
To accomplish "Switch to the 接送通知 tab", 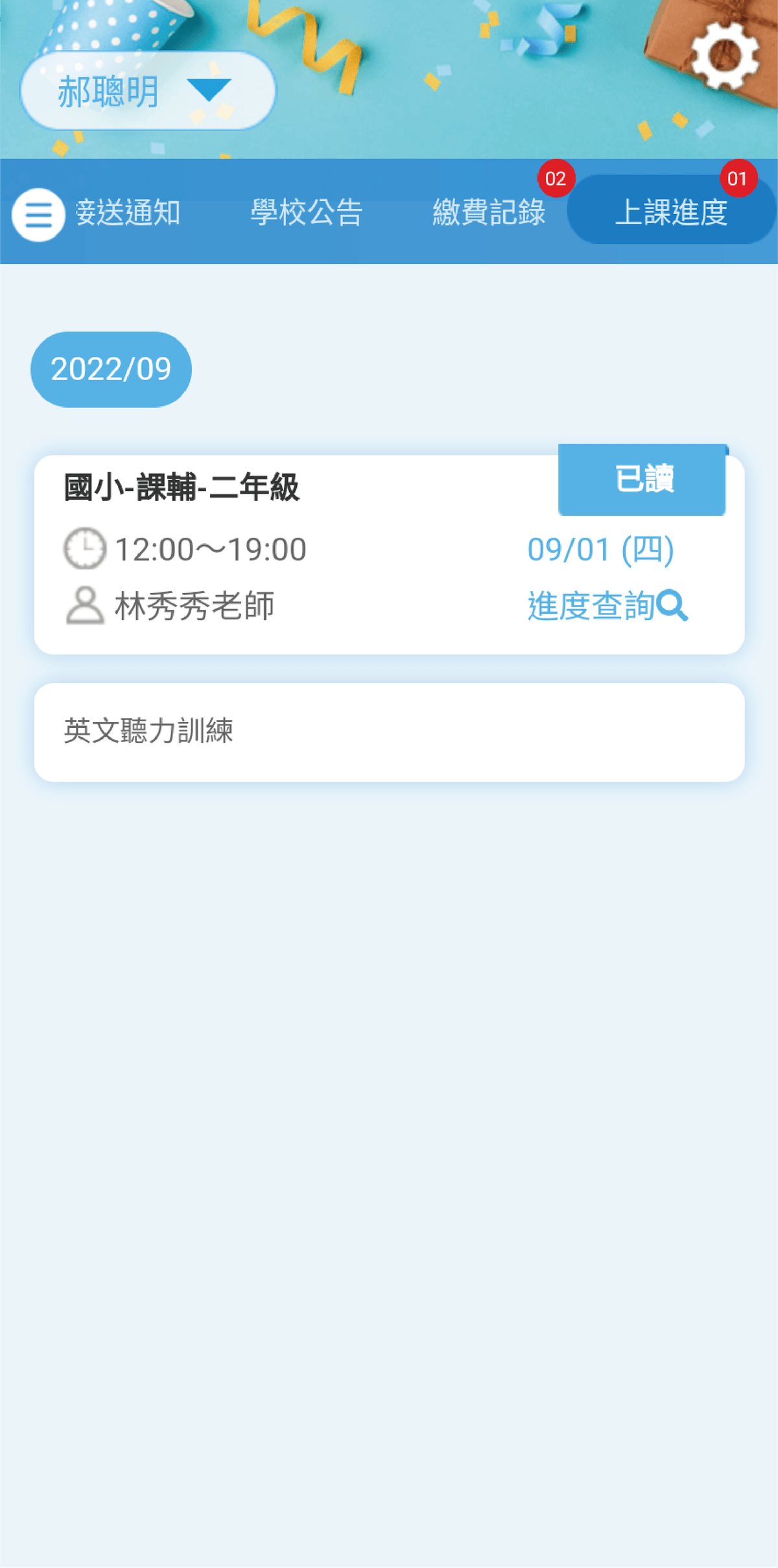I will pos(128,213).
